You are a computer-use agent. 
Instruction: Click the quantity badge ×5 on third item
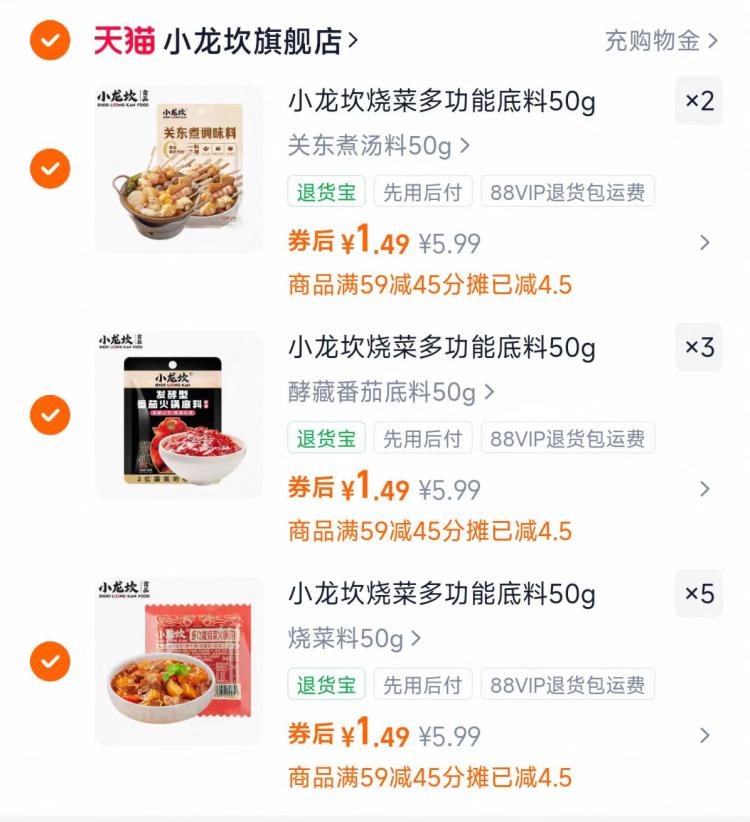[701, 595]
